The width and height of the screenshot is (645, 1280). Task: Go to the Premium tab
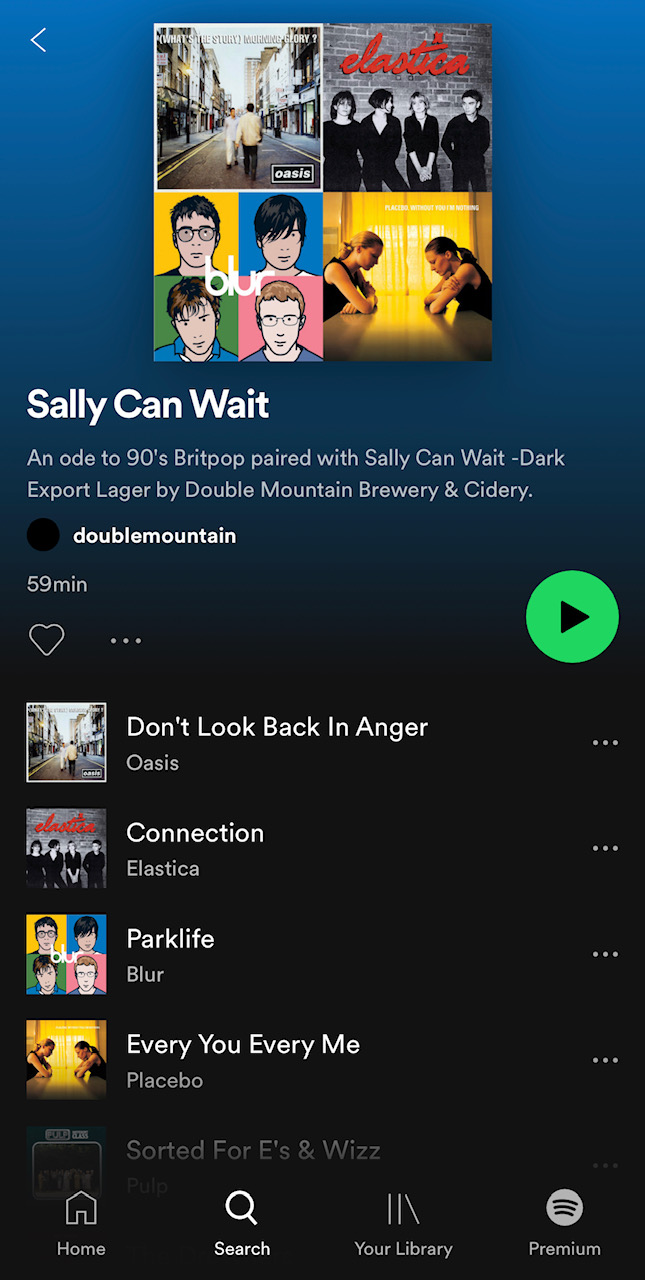(x=565, y=1223)
